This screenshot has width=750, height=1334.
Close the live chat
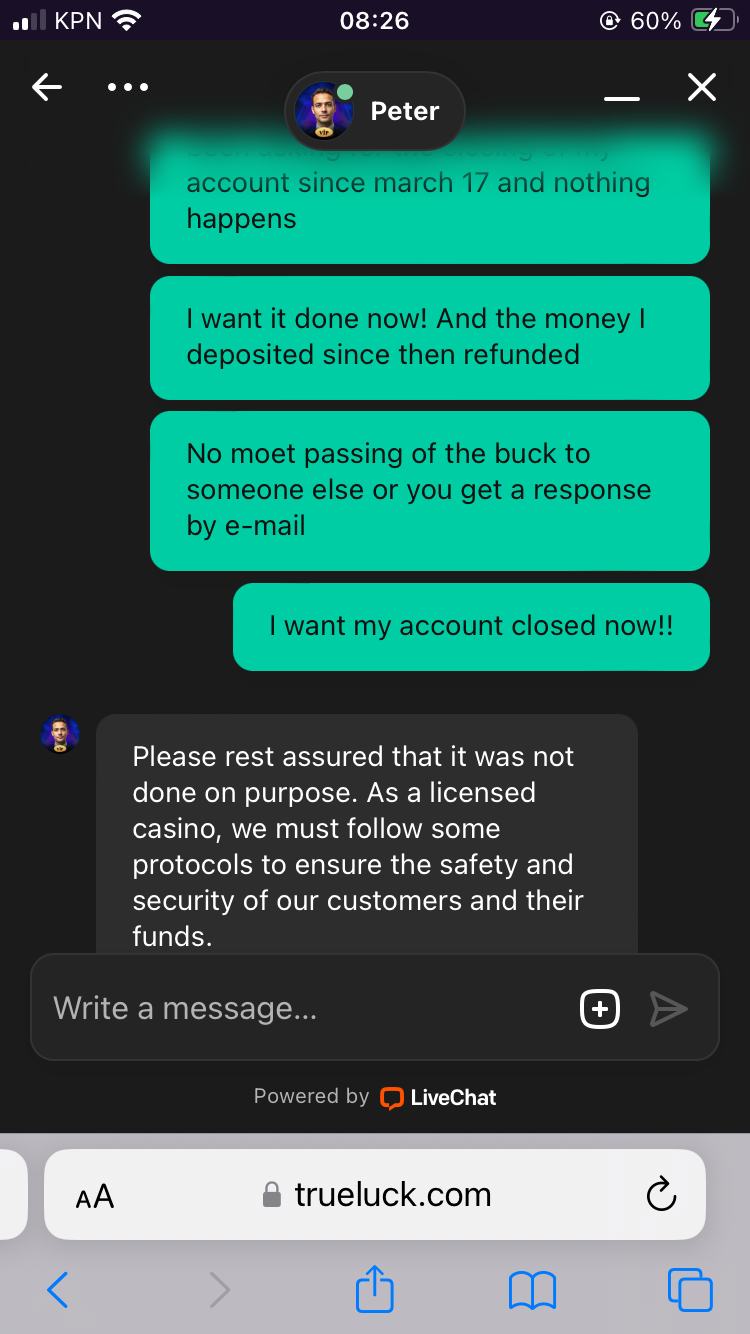tap(702, 88)
